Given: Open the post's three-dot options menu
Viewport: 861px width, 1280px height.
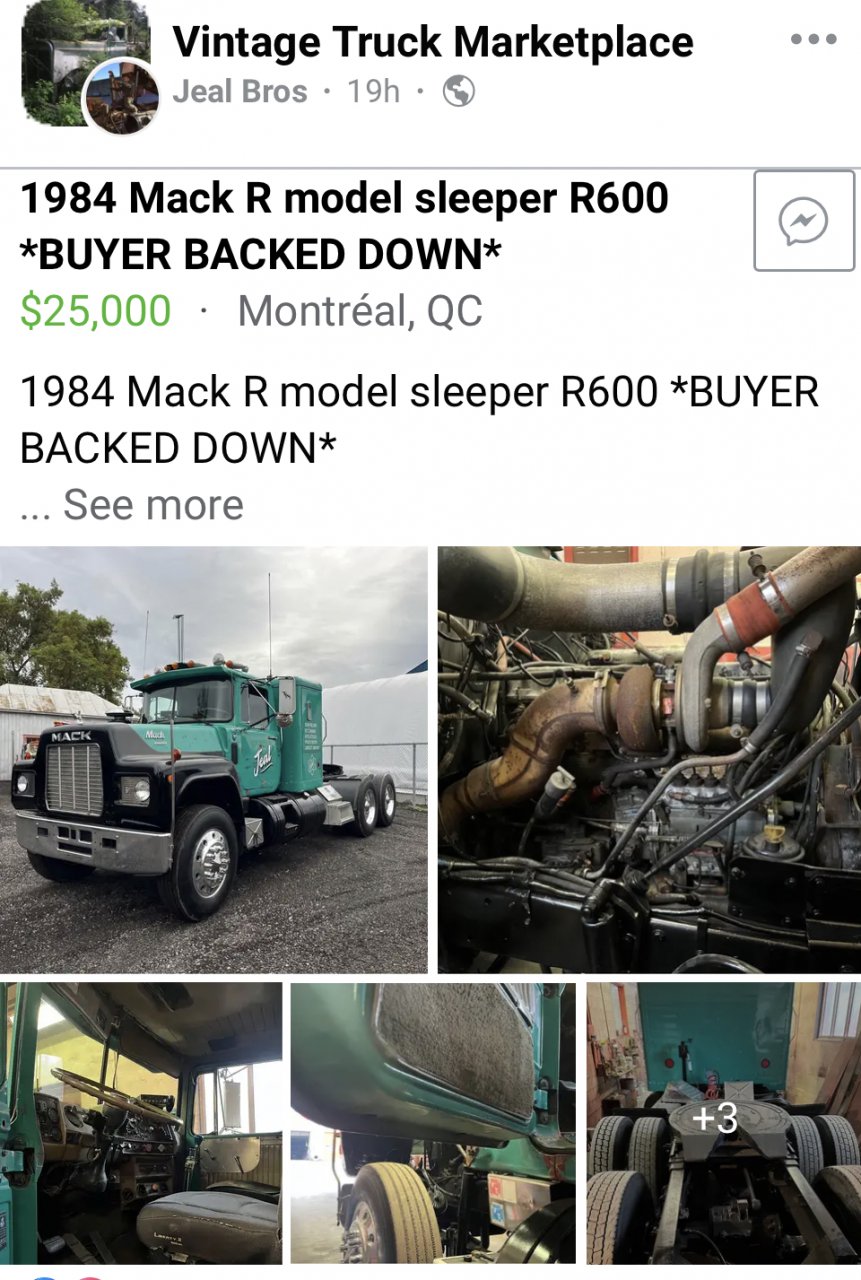Looking at the screenshot, I should (812, 40).
